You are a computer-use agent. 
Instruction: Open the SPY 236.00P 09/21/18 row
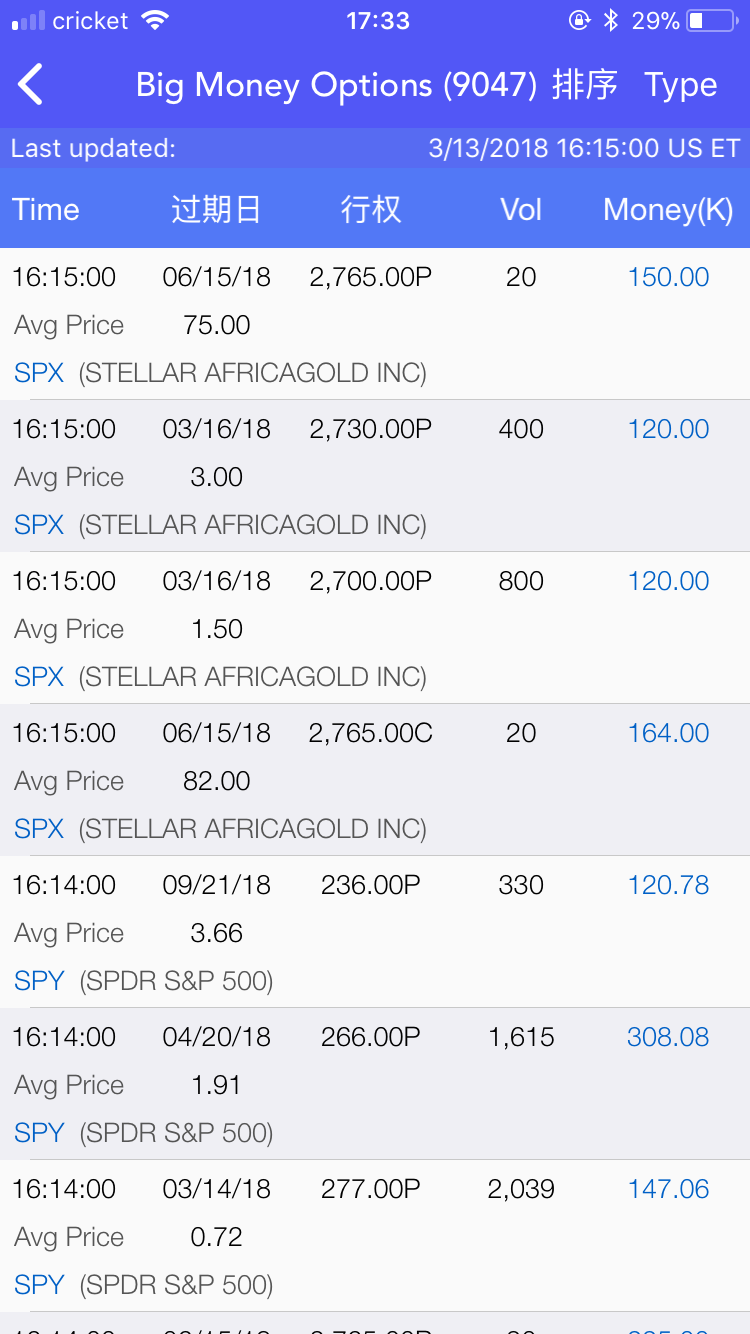[375, 932]
